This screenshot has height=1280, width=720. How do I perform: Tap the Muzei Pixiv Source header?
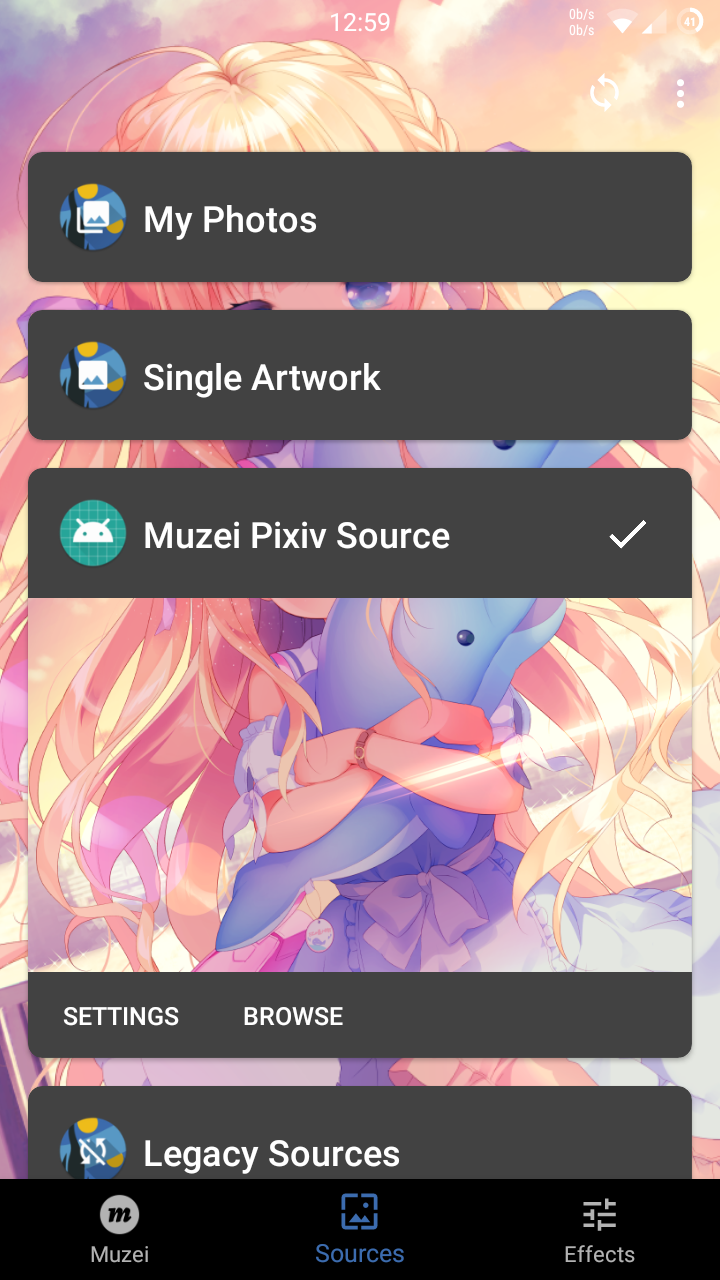tap(360, 534)
